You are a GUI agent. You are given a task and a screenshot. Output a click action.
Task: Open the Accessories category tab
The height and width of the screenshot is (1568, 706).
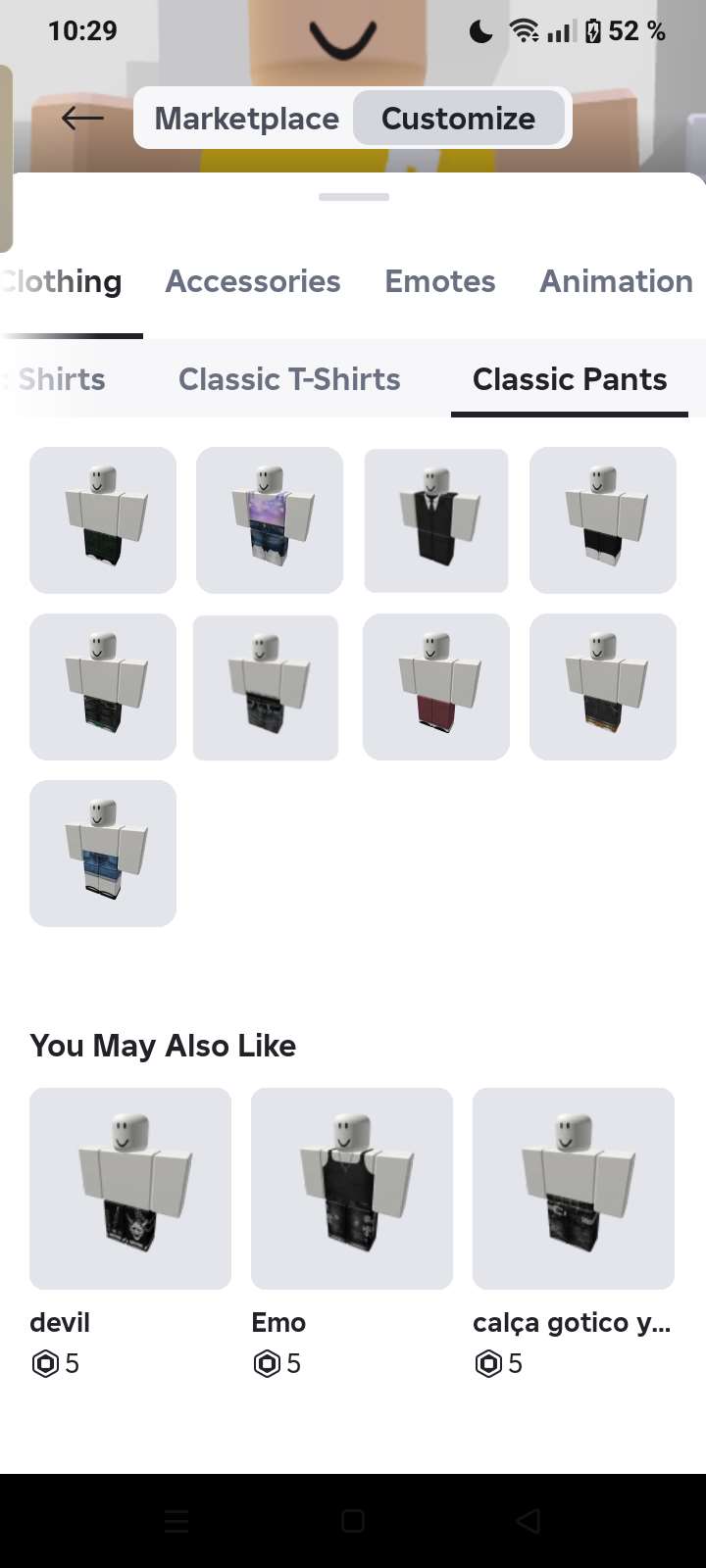click(x=253, y=281)
